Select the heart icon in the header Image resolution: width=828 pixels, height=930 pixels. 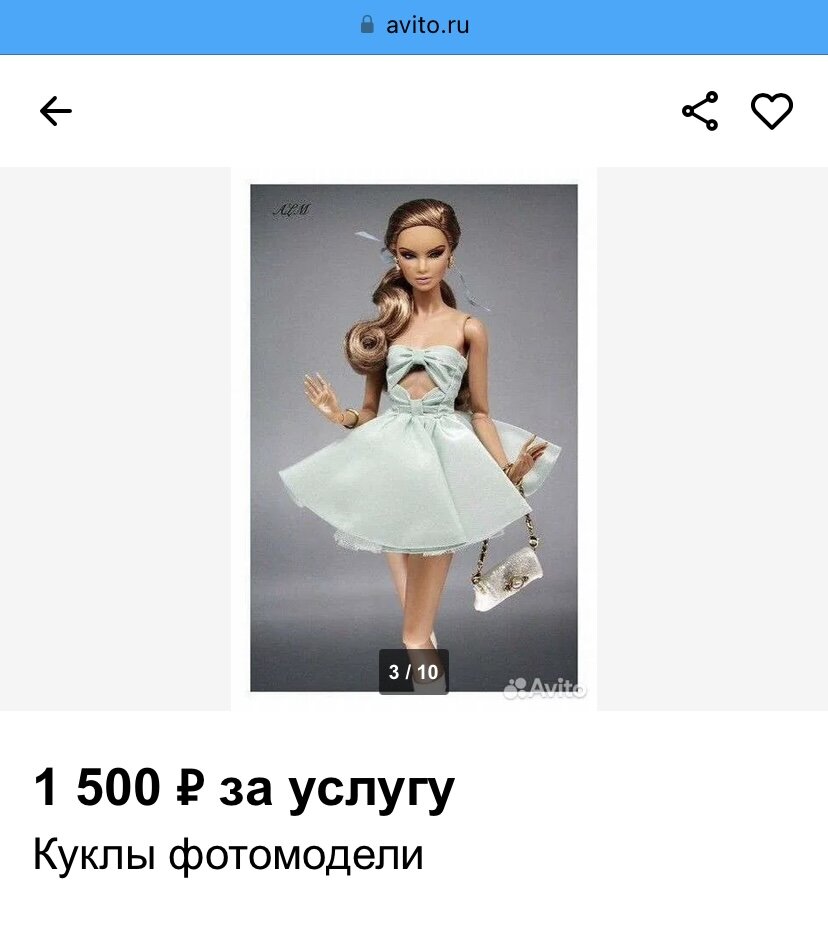(772, 111)
